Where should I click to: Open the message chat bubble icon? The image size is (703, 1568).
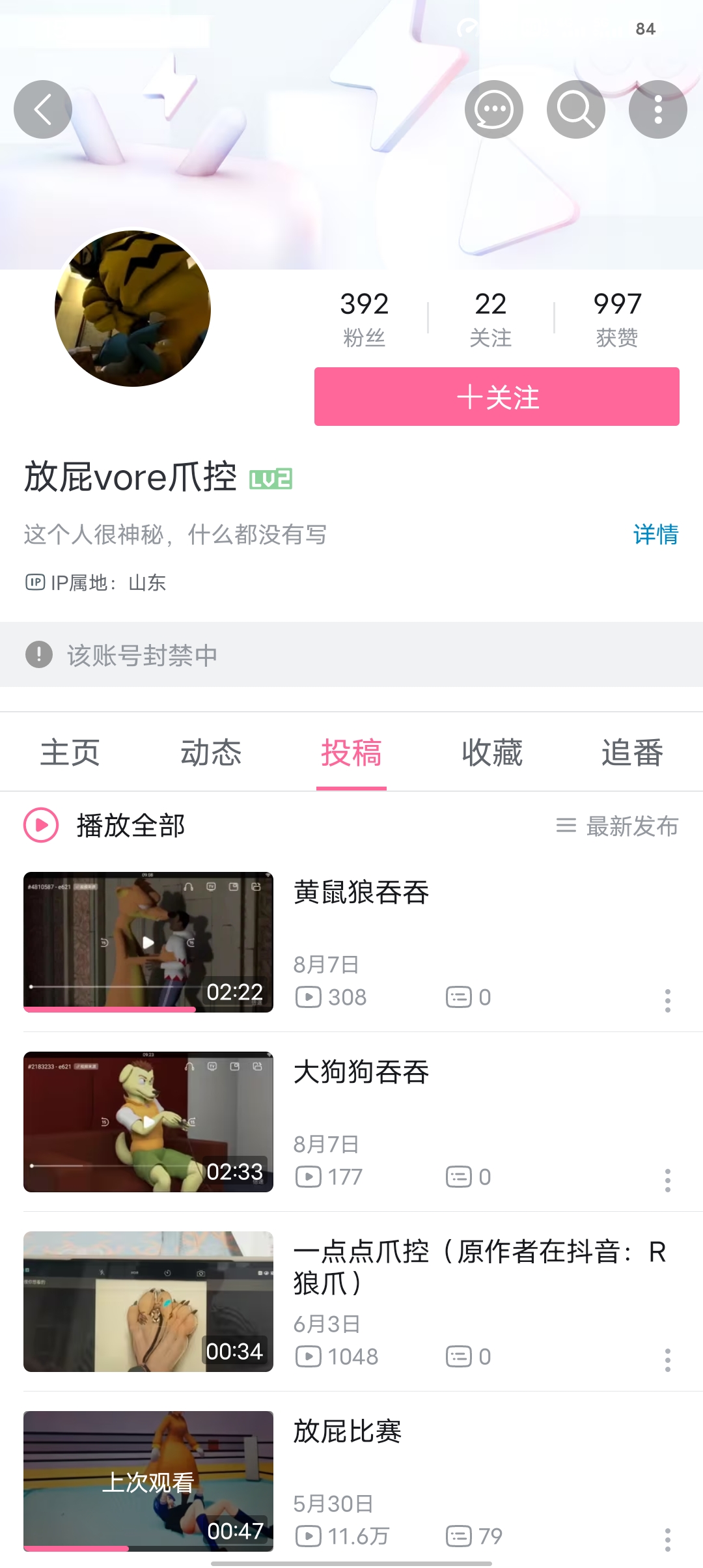[494, 109]
